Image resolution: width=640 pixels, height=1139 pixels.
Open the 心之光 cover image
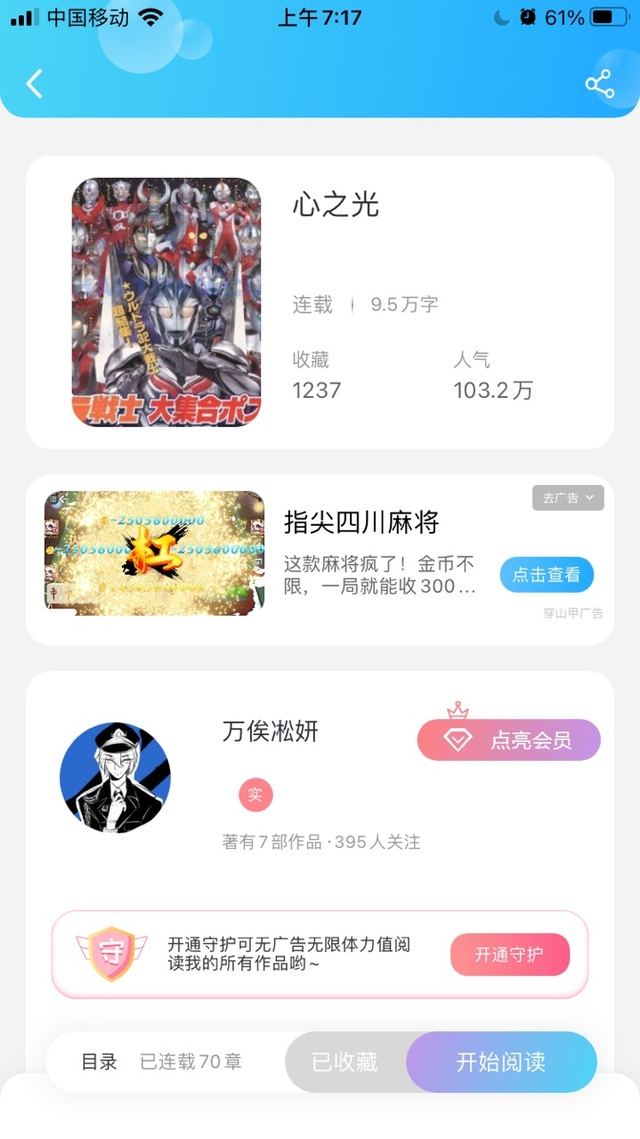tap(166, 302)
